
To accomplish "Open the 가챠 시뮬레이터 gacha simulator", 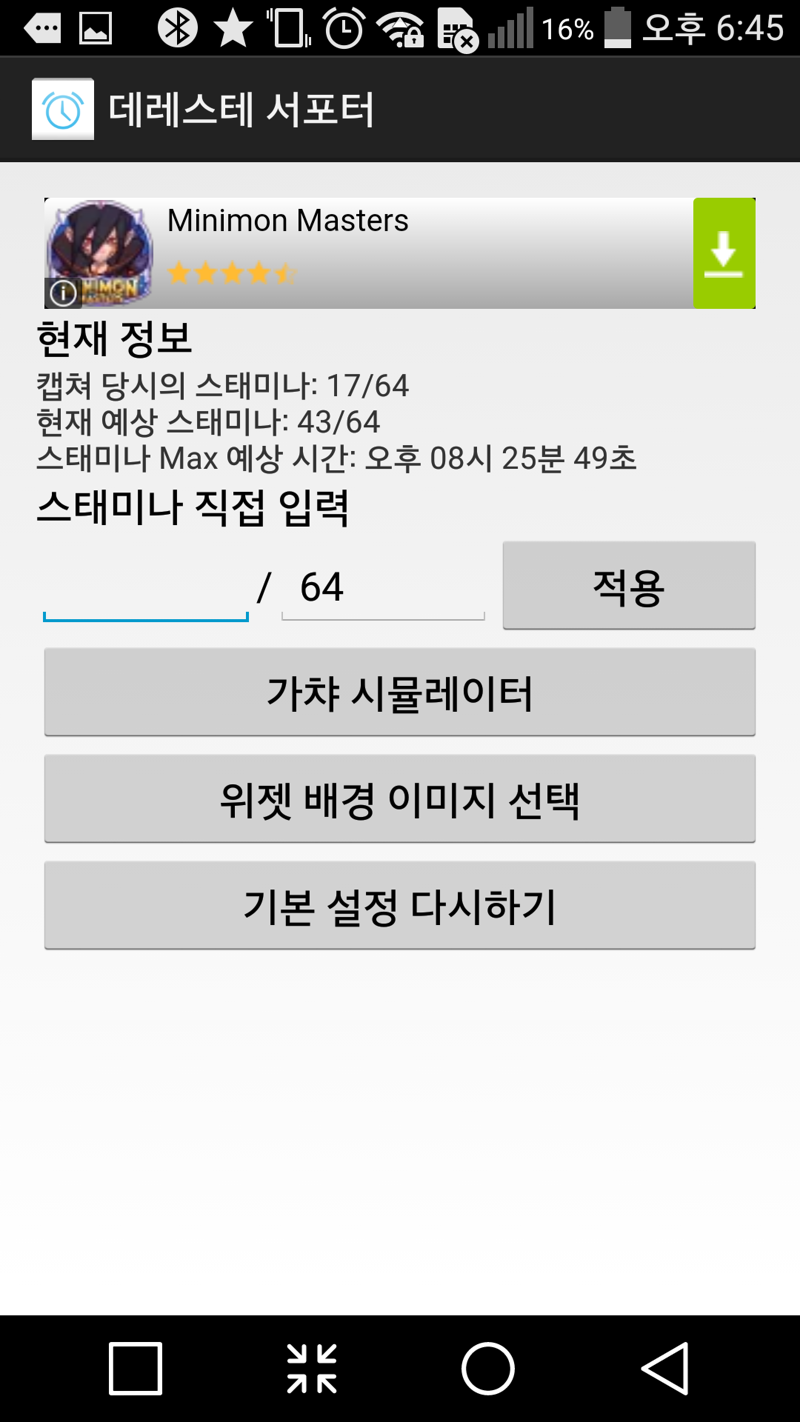I will 400,692.
